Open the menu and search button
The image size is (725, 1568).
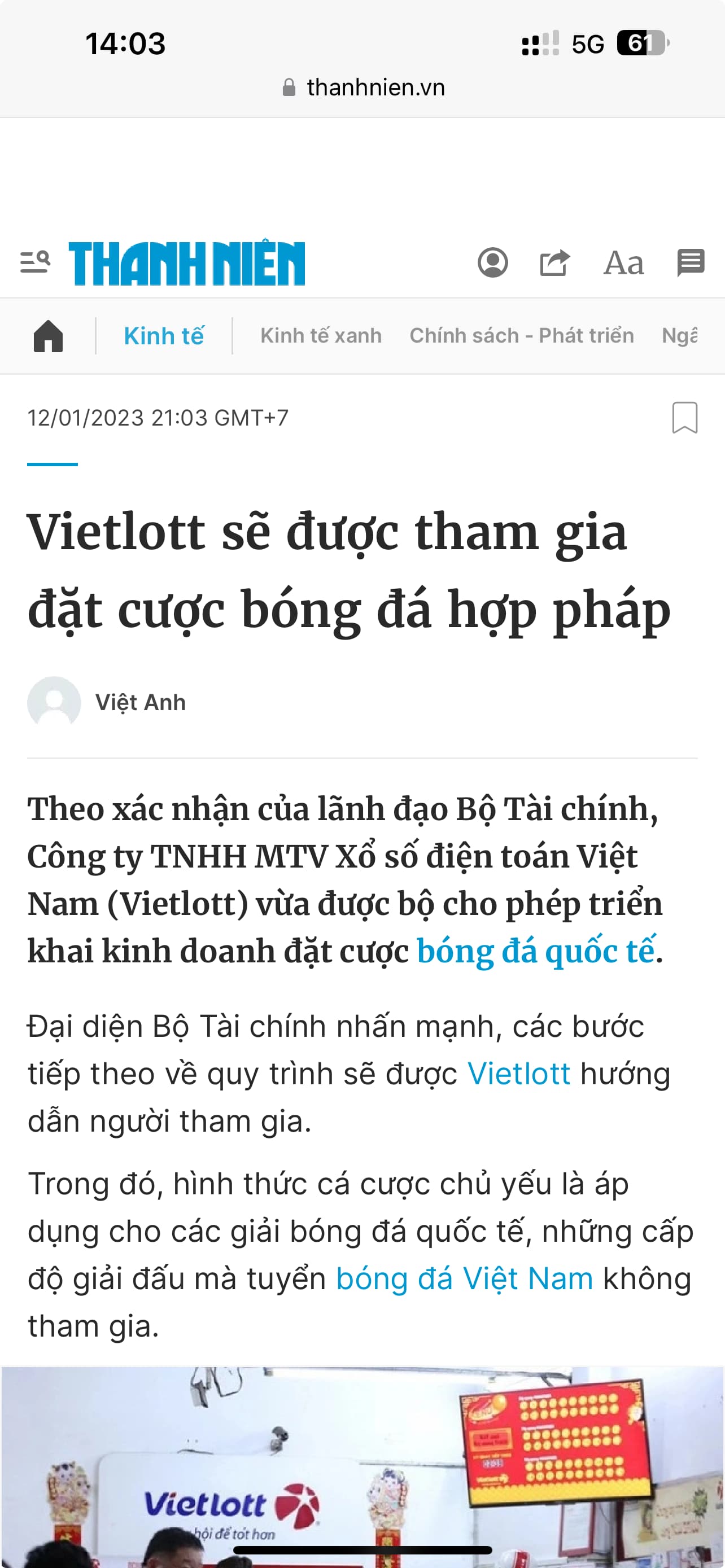(x=36, y=262)
